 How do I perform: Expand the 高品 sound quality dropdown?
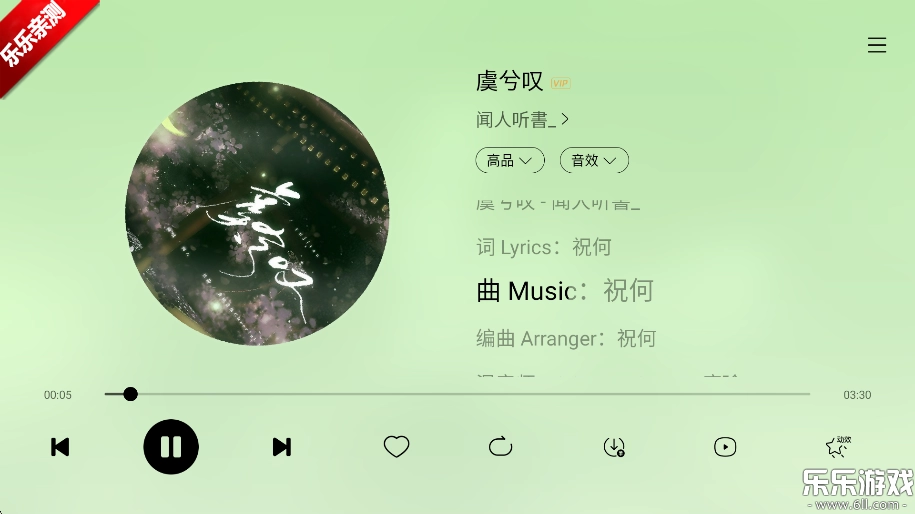(x=510, y=160)
